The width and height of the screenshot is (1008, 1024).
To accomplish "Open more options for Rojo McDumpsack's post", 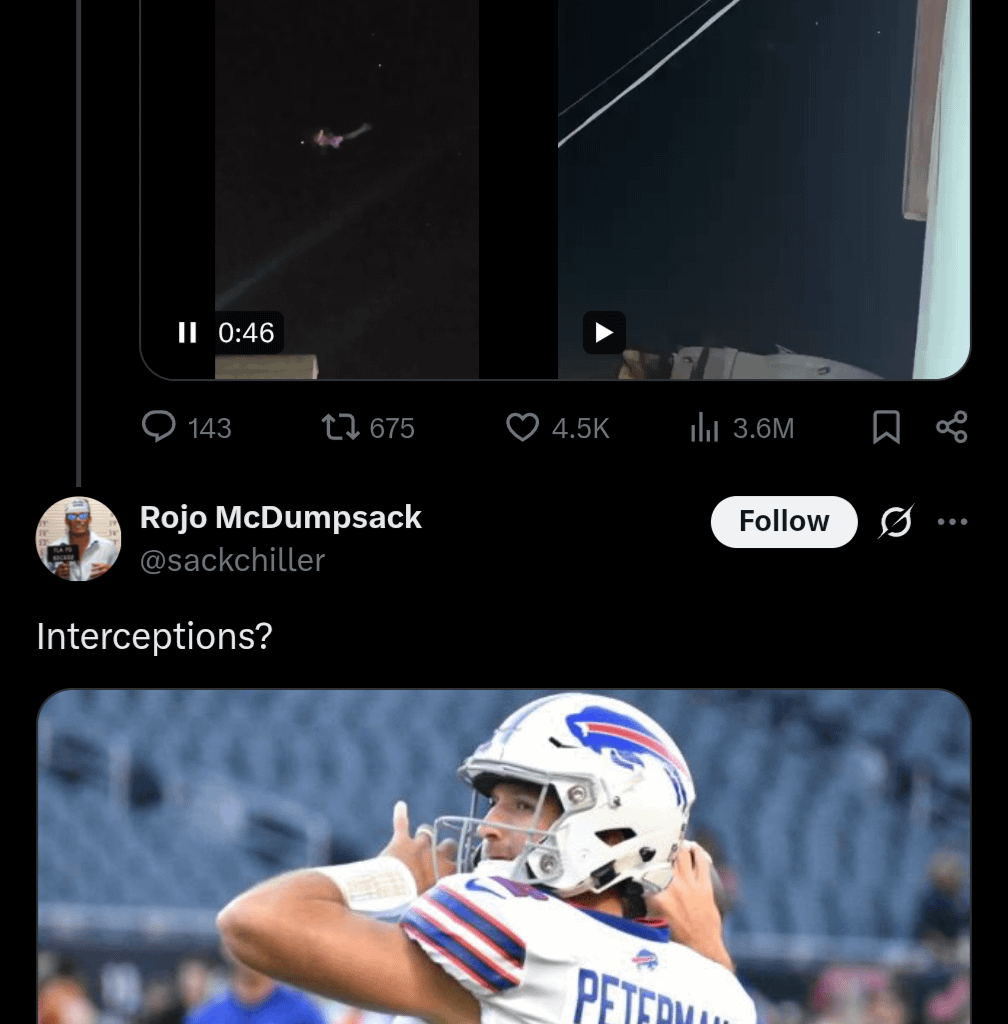I will [952, 521].
